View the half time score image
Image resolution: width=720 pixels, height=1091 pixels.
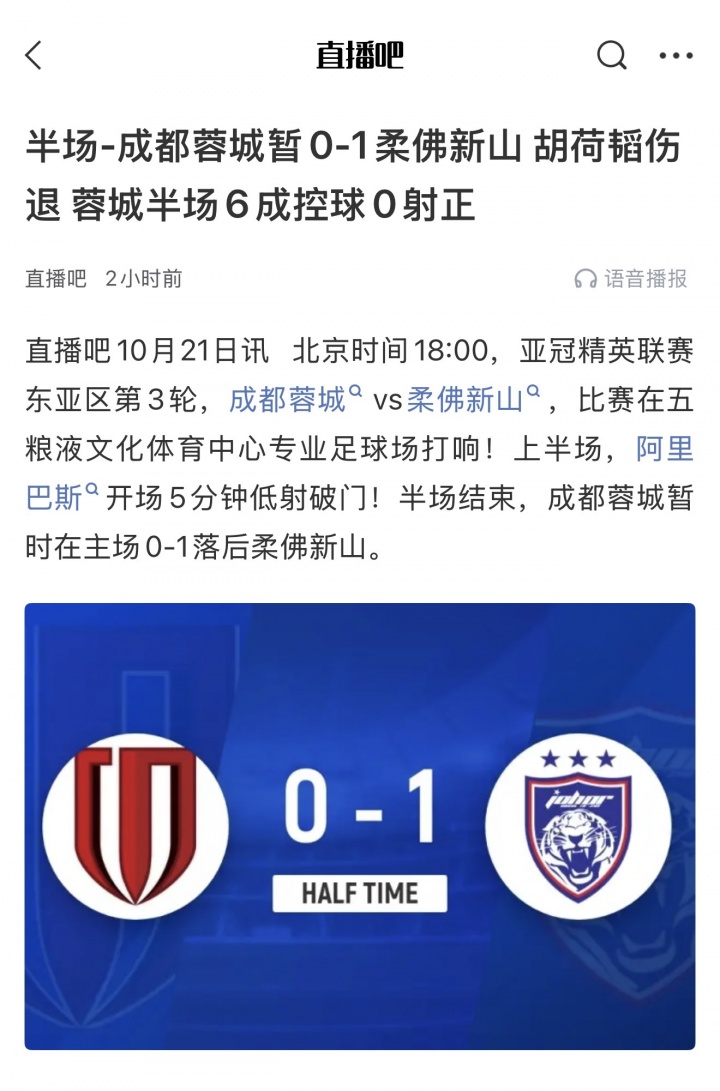(360, 826)
